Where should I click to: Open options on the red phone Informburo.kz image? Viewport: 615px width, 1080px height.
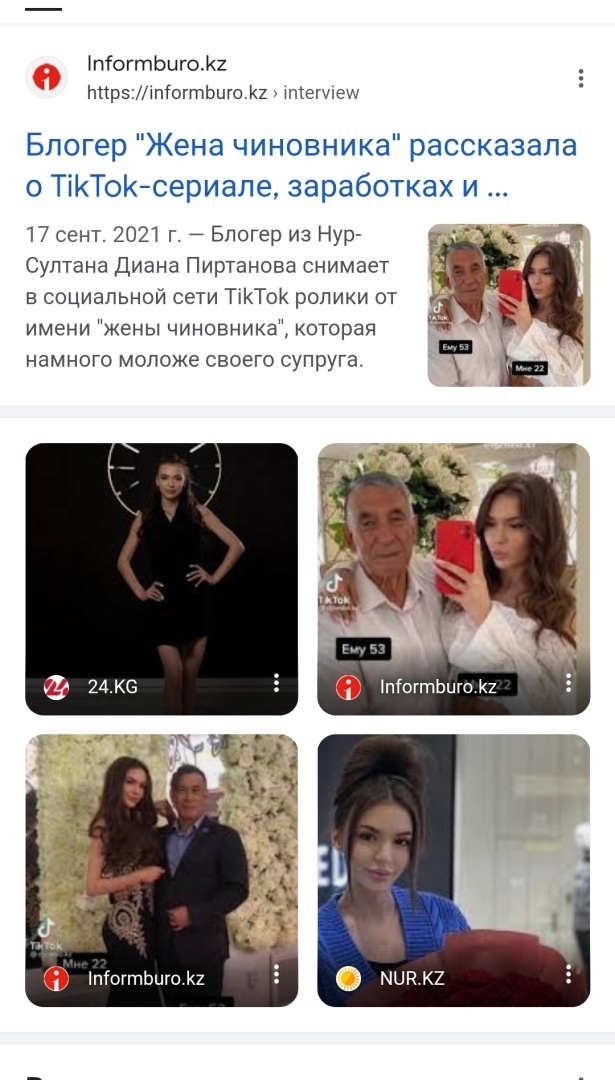coord(568,684)
